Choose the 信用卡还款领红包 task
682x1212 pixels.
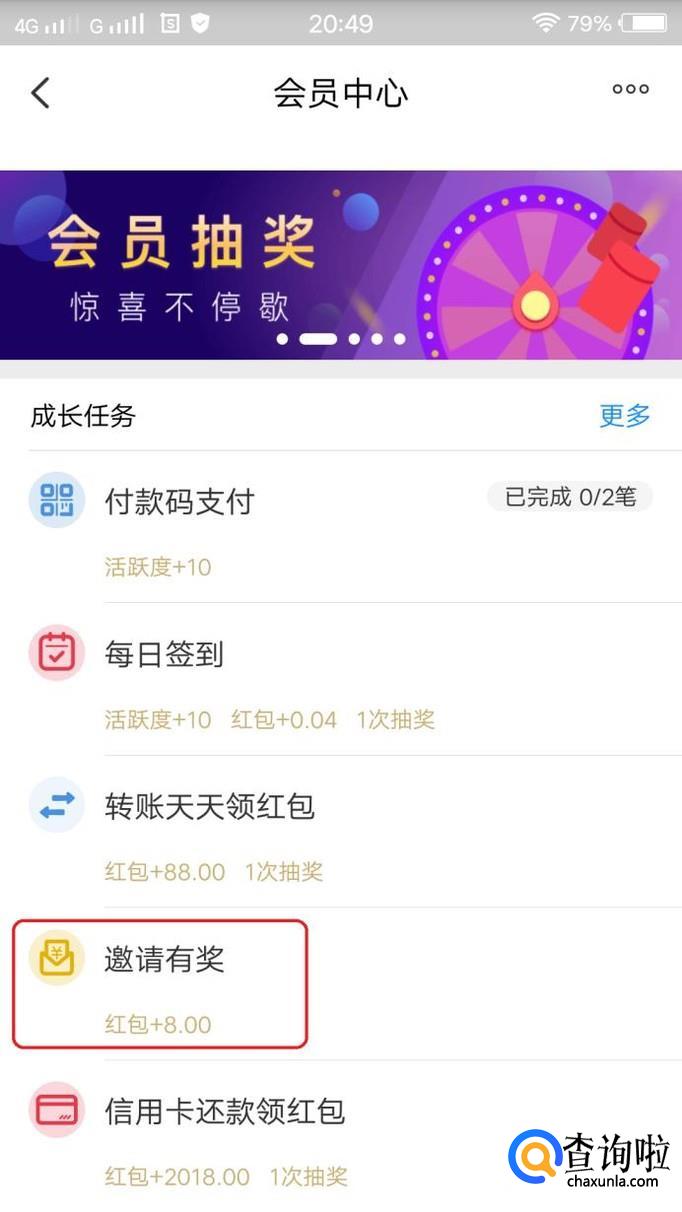224,1111
